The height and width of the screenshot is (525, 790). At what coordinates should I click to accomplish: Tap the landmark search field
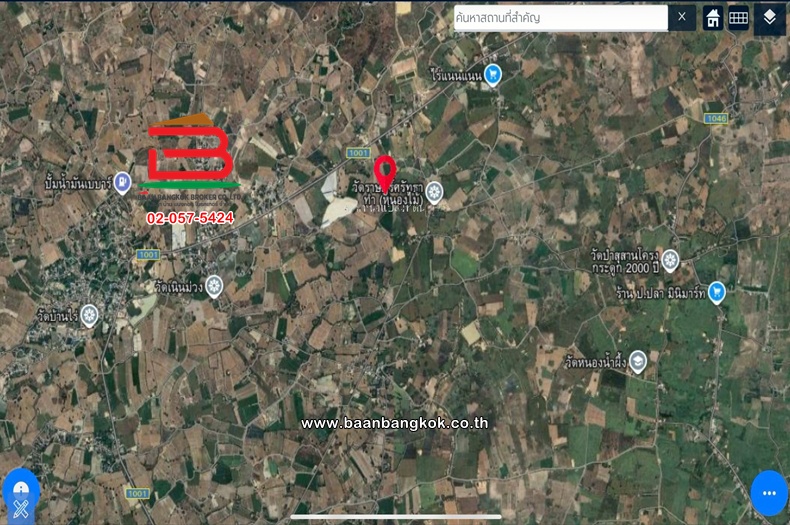pos(560,17)
